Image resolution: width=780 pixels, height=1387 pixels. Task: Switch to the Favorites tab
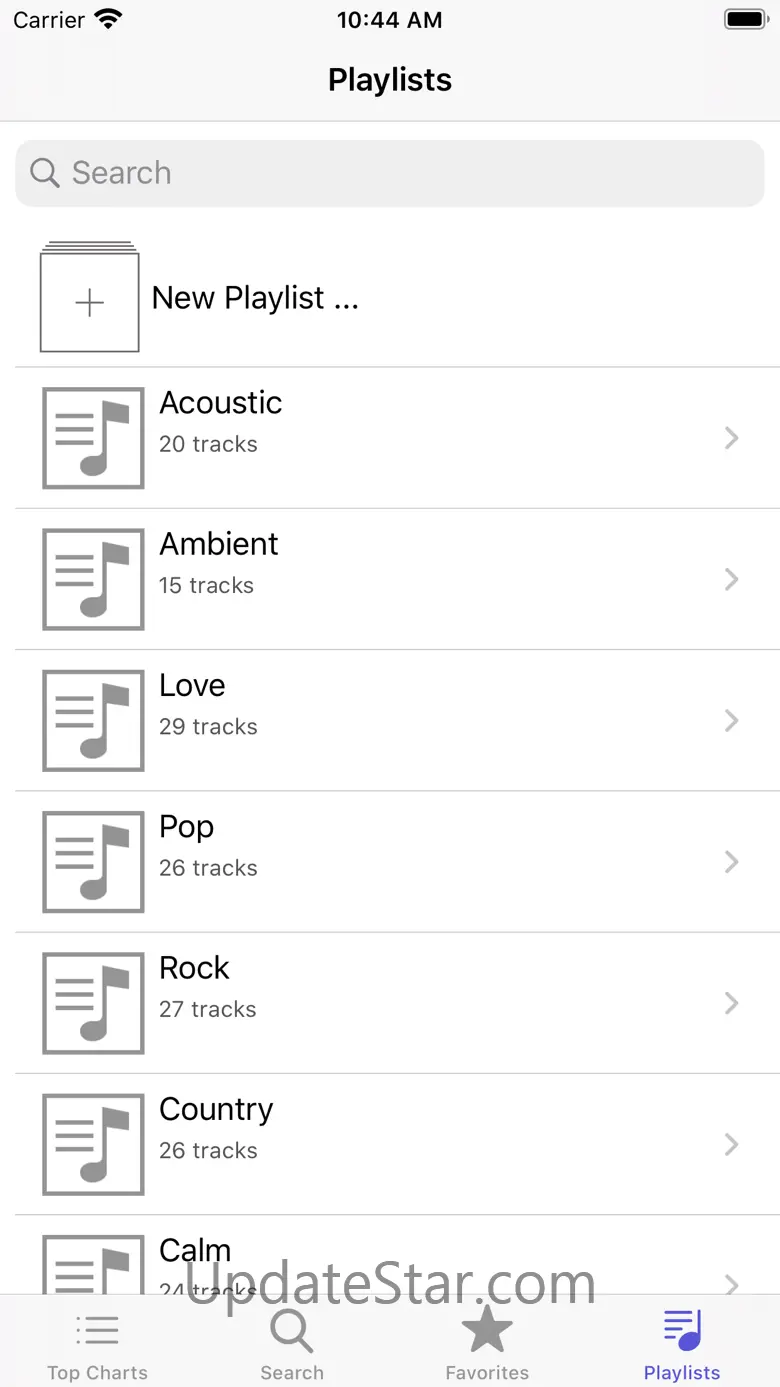[487, 1345]
